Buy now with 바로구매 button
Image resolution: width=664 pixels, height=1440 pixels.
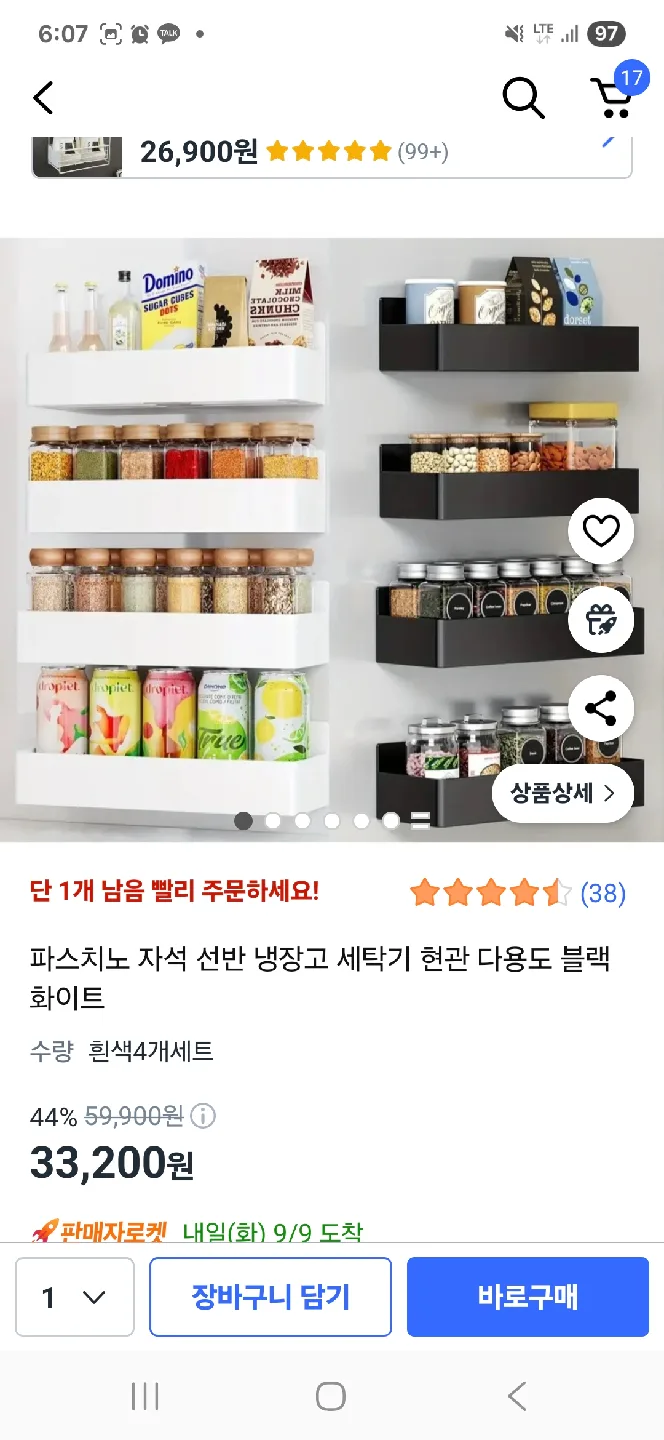[527, 1297]
